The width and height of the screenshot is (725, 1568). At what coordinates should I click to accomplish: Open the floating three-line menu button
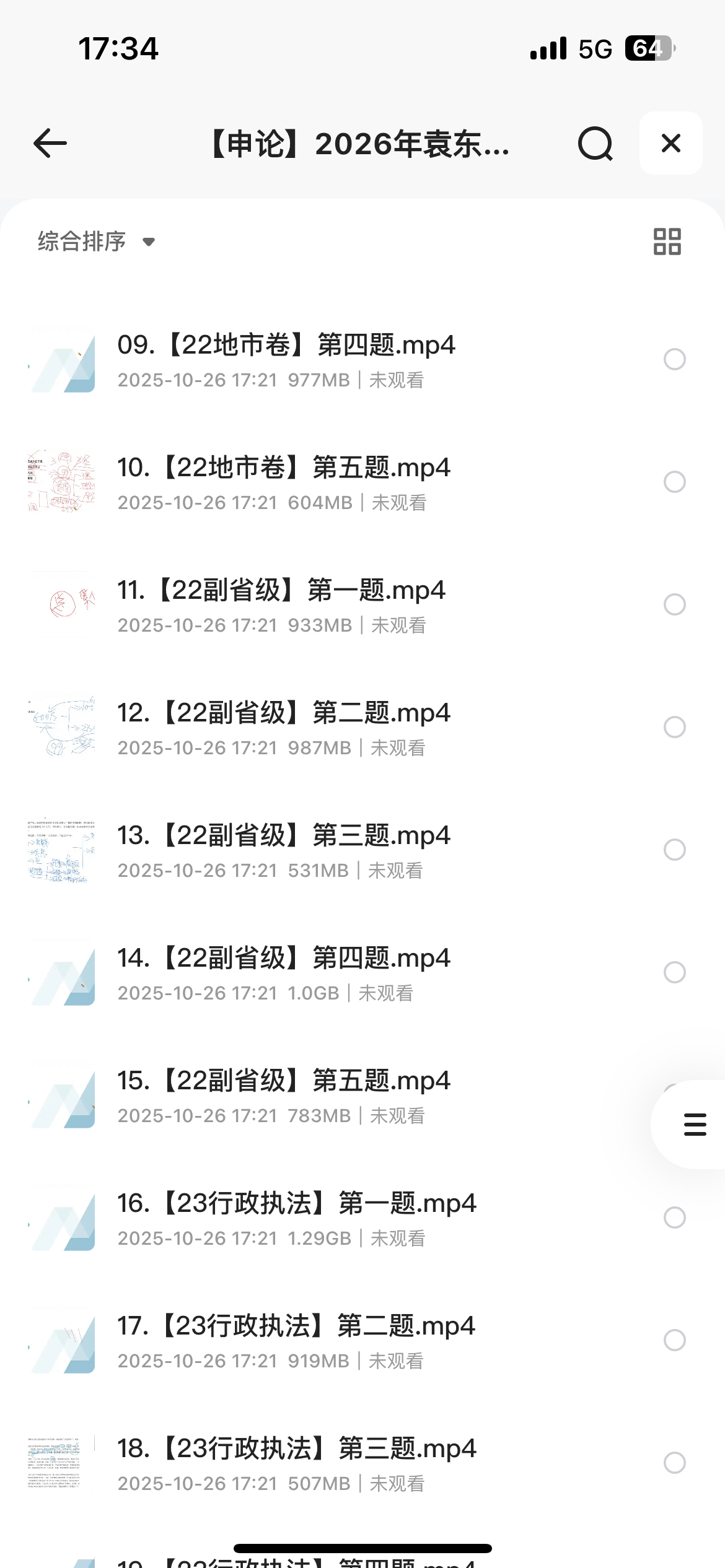point(695,1125)
